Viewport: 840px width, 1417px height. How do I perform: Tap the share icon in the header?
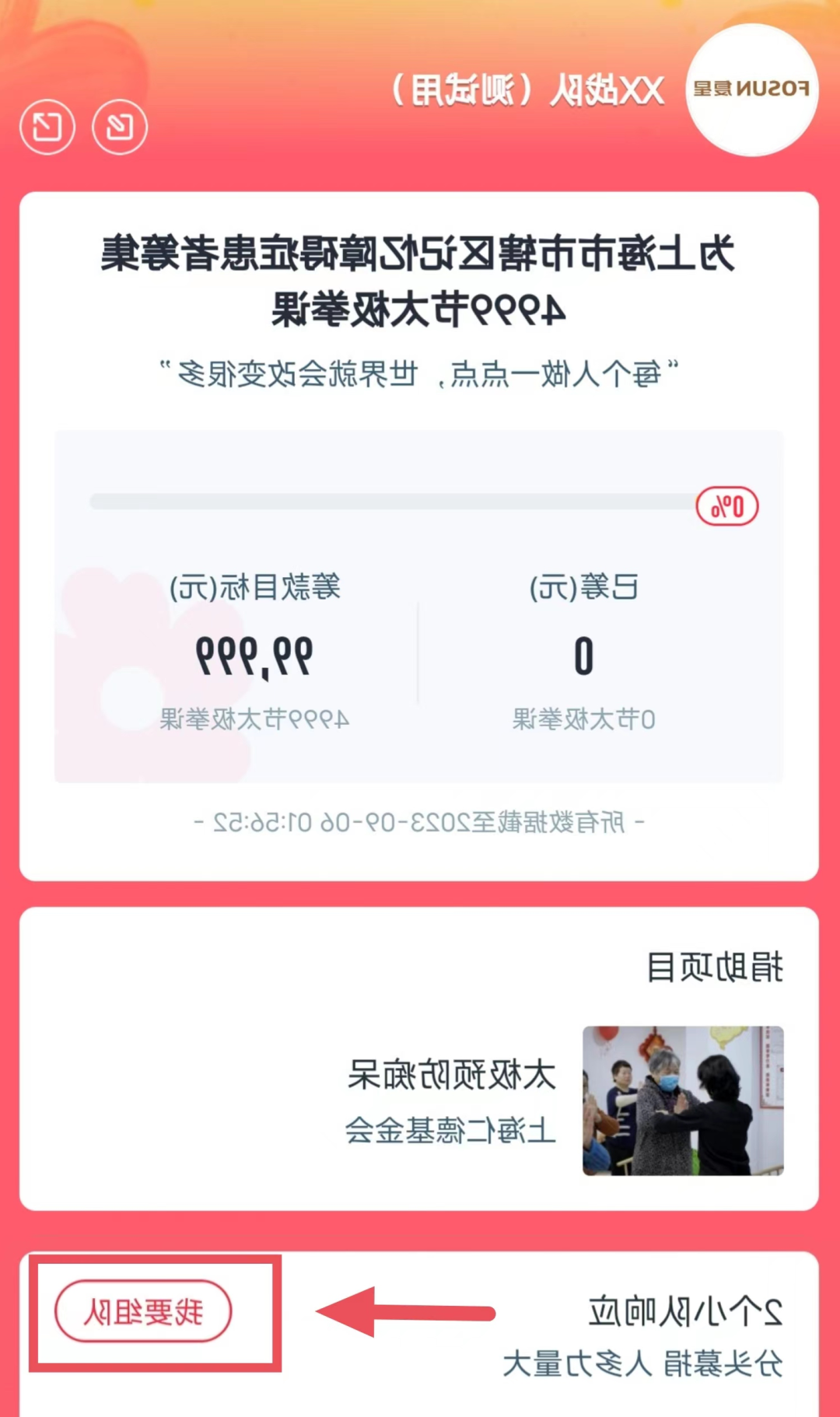tap(47, 127)
